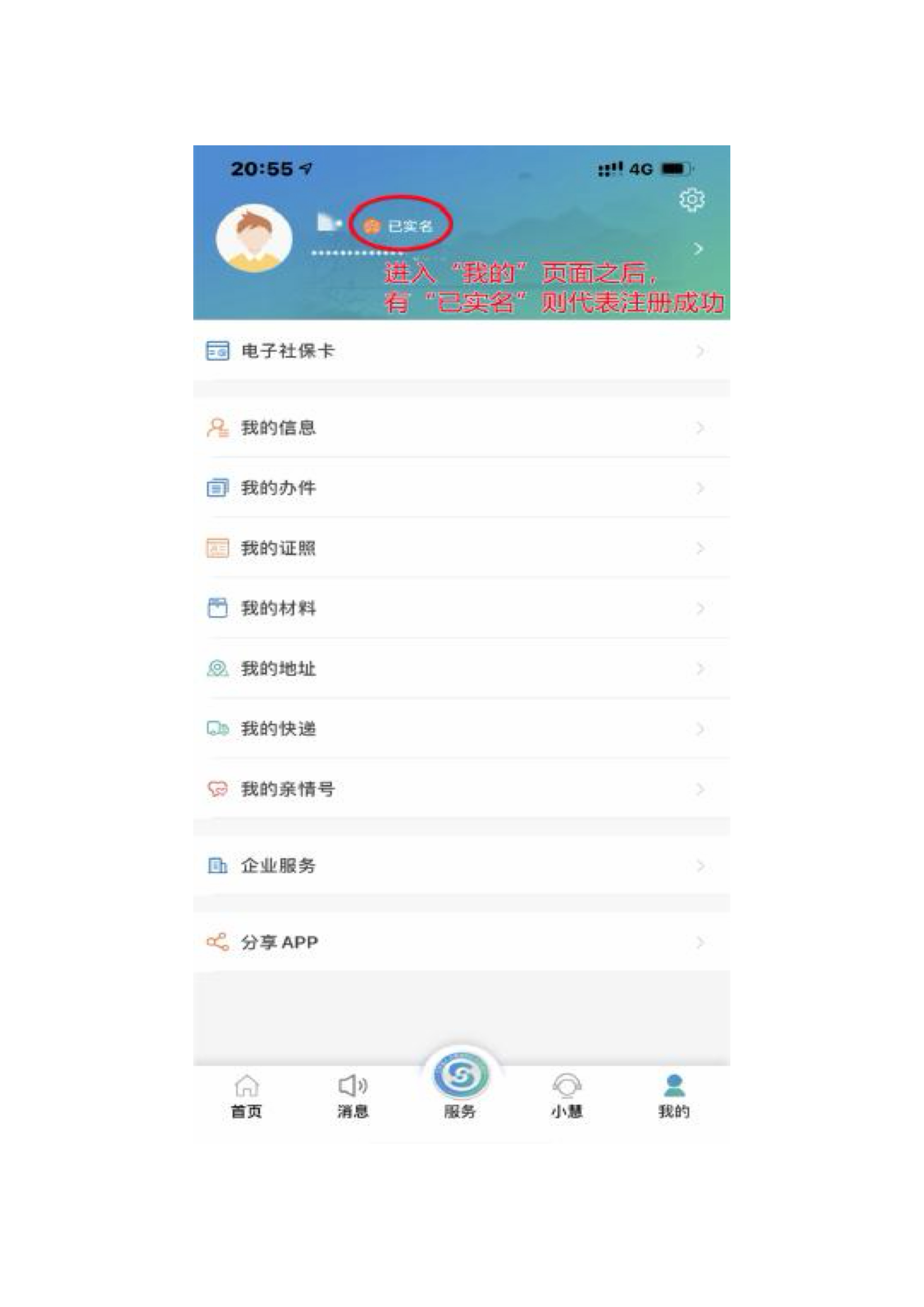Tap the profile avatar
The image size is (924, 1307).
[x=254, y=238]
